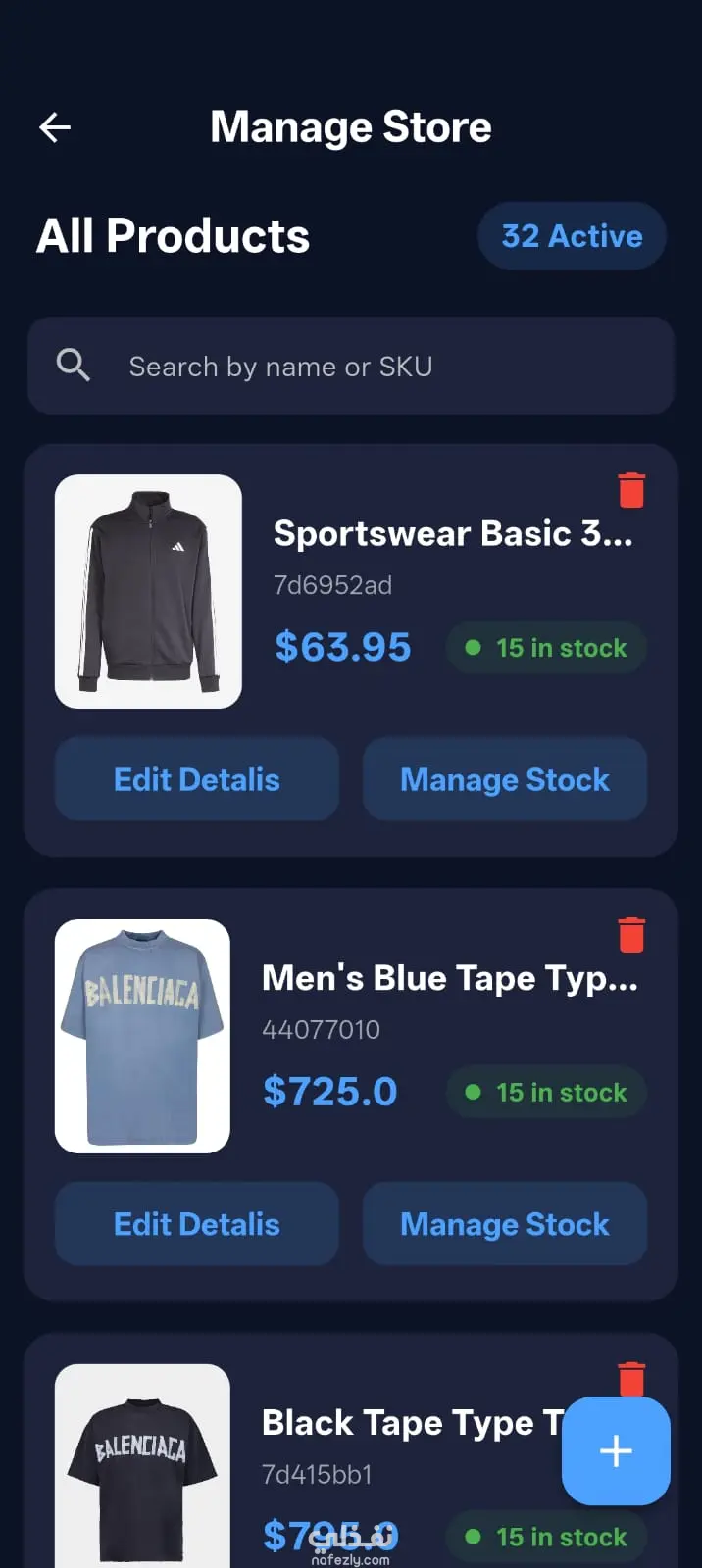Screen dimensions: 702x1568
Task: Delete the Sportswear Basic product
Action: (631, 490)
